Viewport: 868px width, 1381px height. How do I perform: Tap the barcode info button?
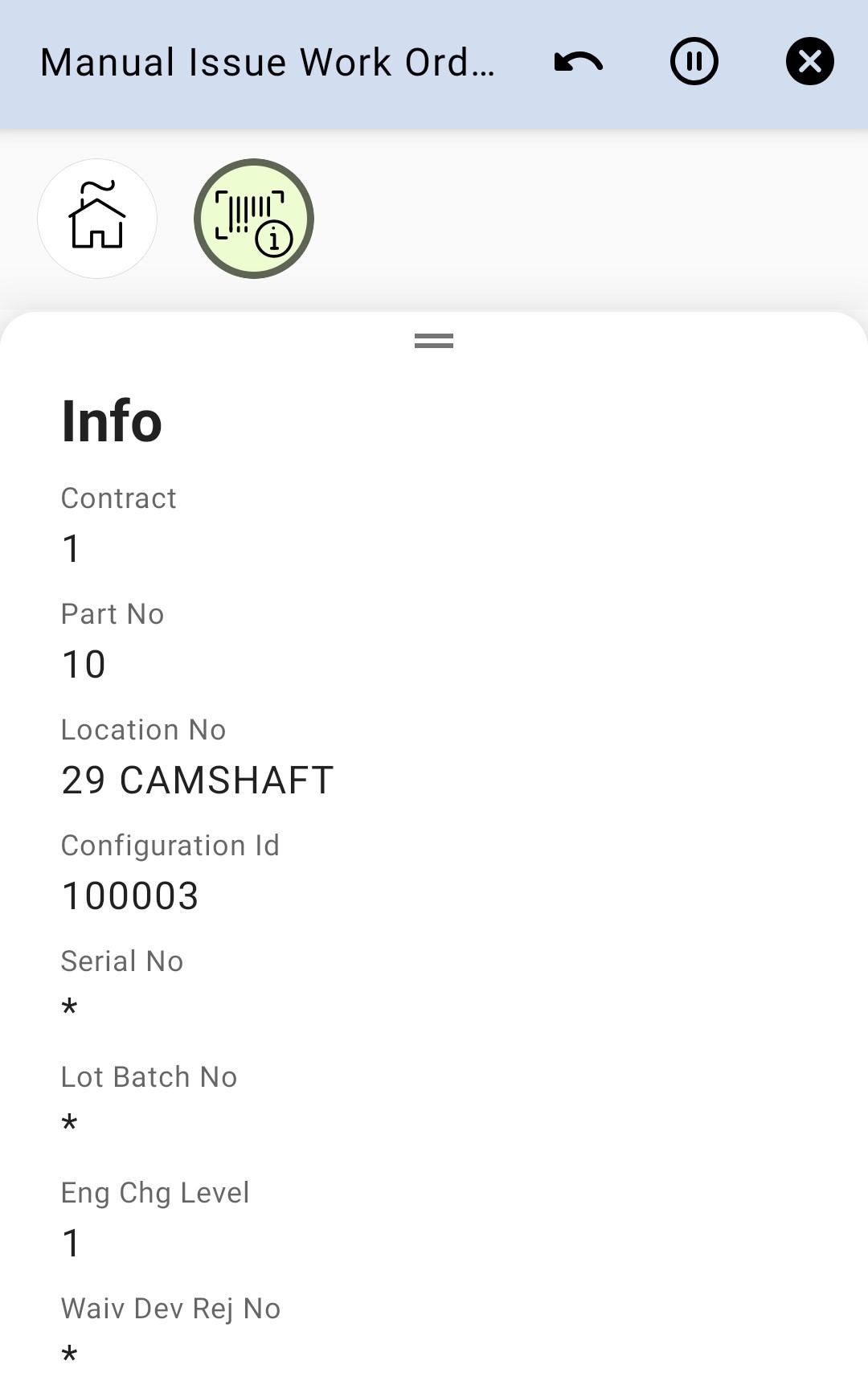pyautogui.click(x=254, y=219)
